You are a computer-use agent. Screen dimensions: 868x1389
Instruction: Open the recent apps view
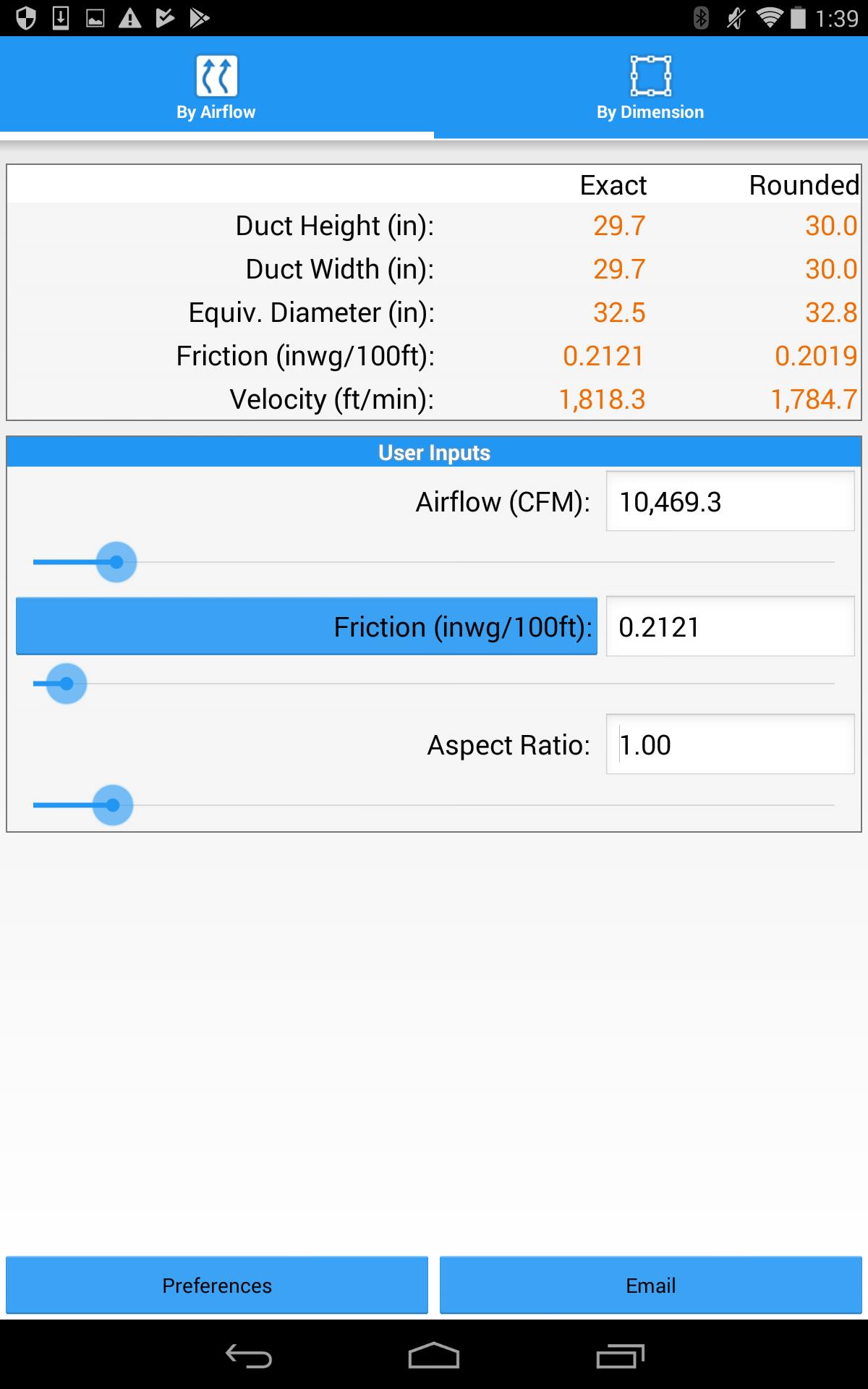click(x=620, y=1355)
